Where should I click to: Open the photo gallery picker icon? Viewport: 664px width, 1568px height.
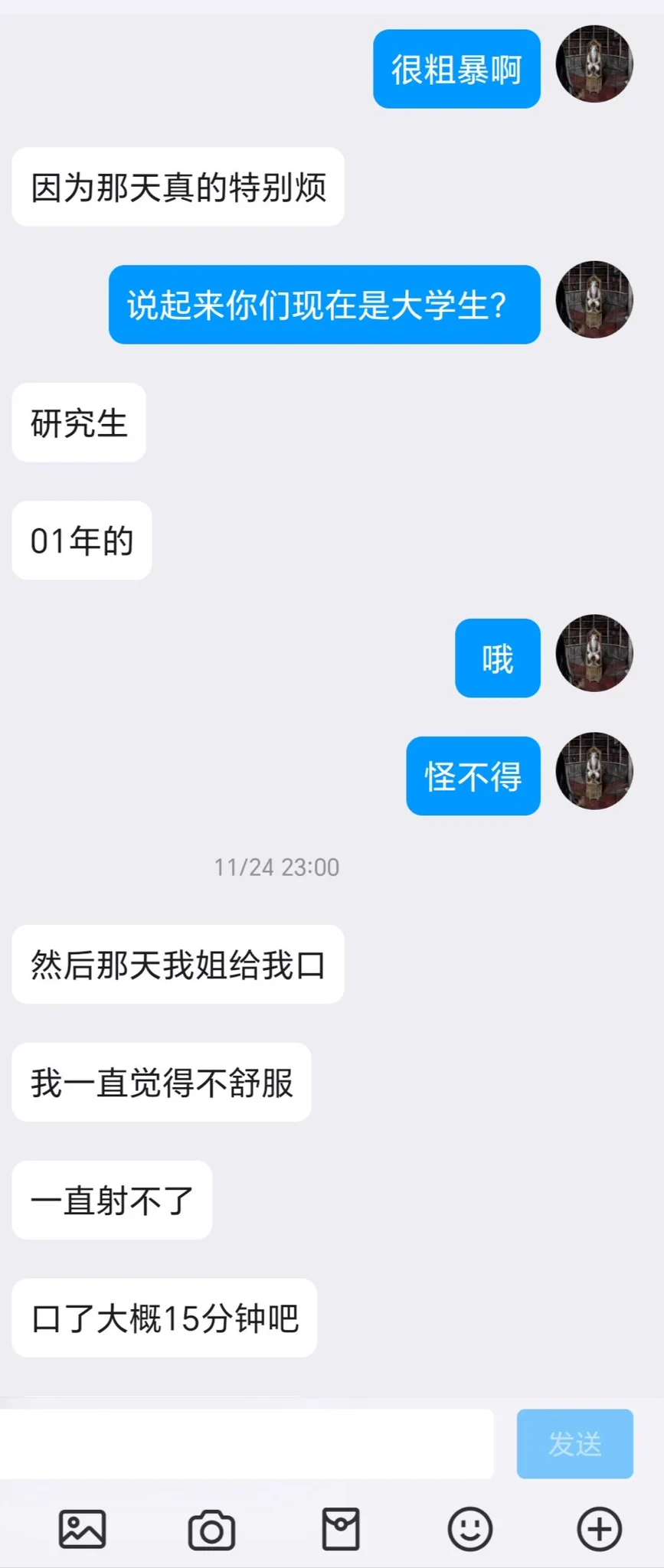click(x=83, y=1530)
